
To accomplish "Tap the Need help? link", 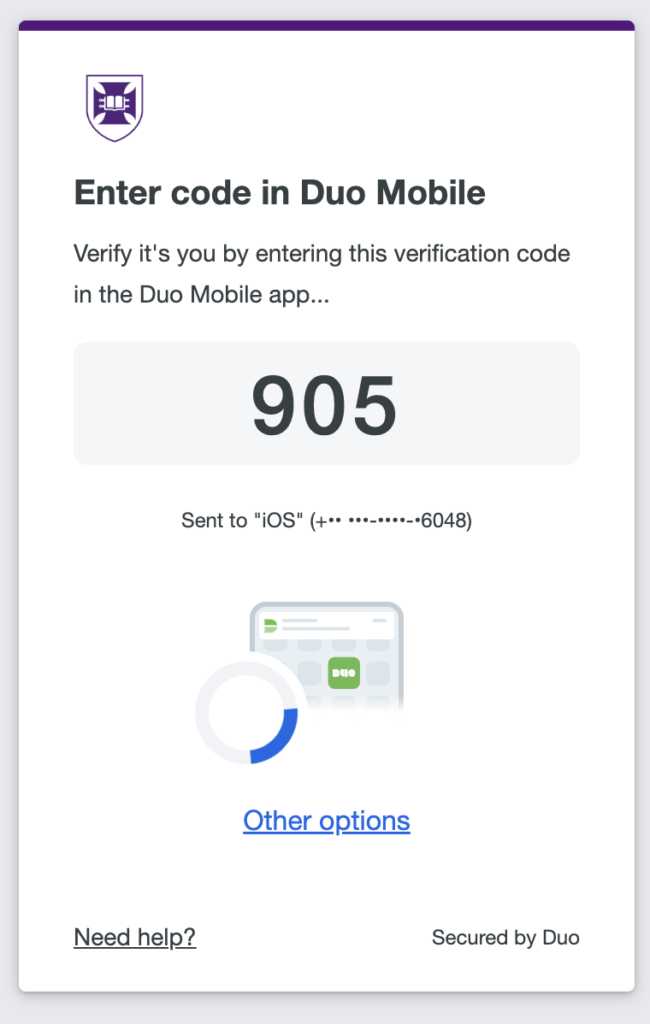I will 135,937.
